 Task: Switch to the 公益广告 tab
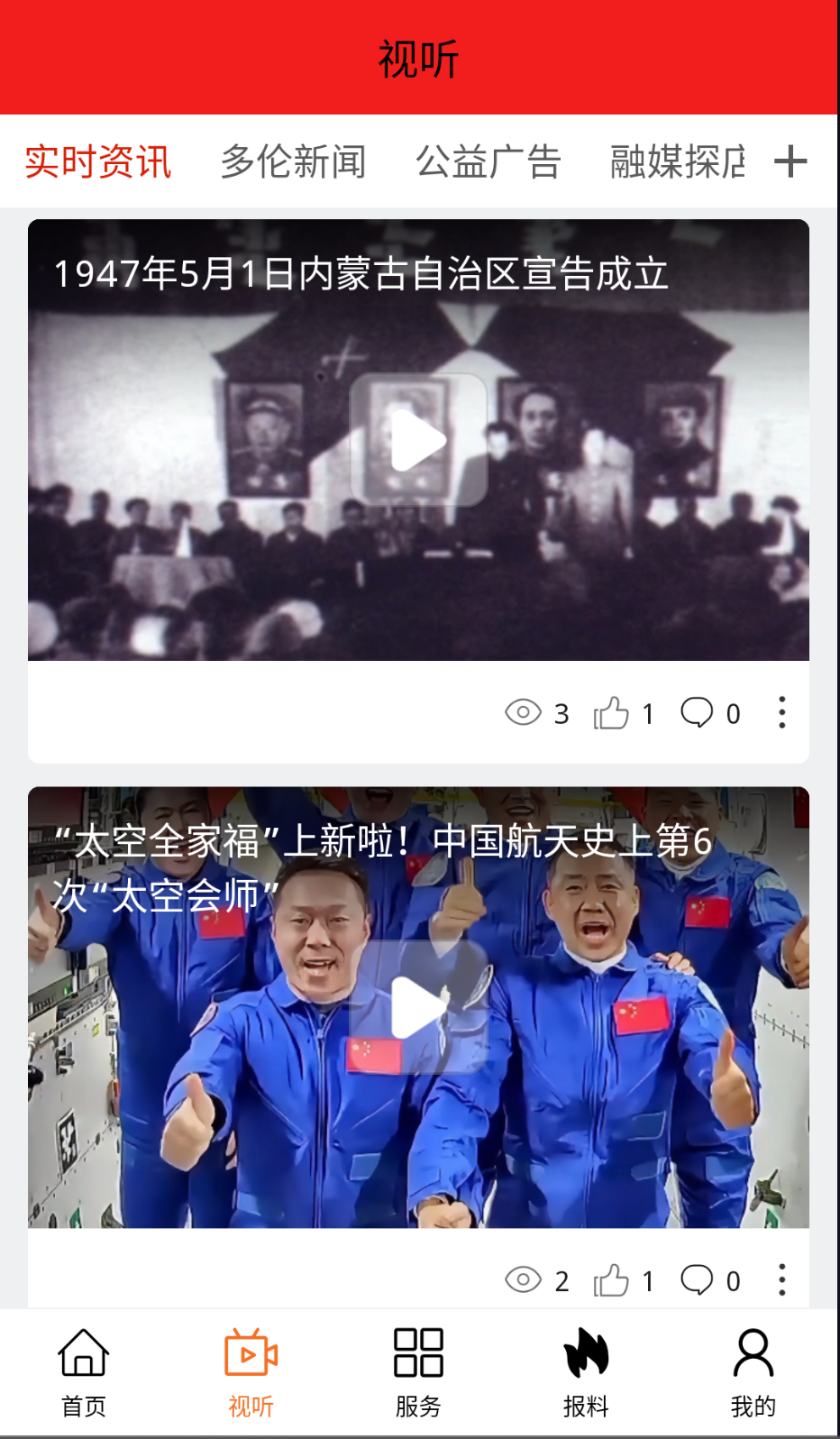click(488, 162)
